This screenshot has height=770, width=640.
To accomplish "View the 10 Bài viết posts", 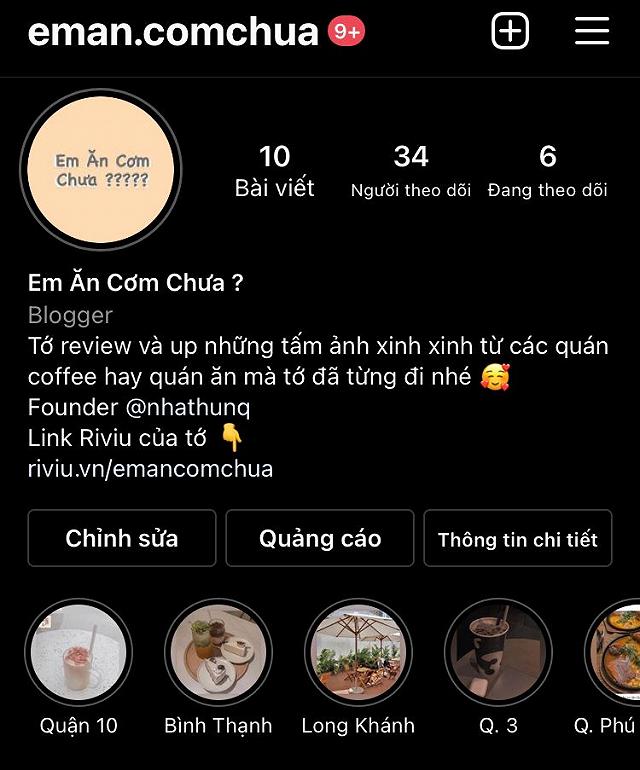I will click(274, 170).
